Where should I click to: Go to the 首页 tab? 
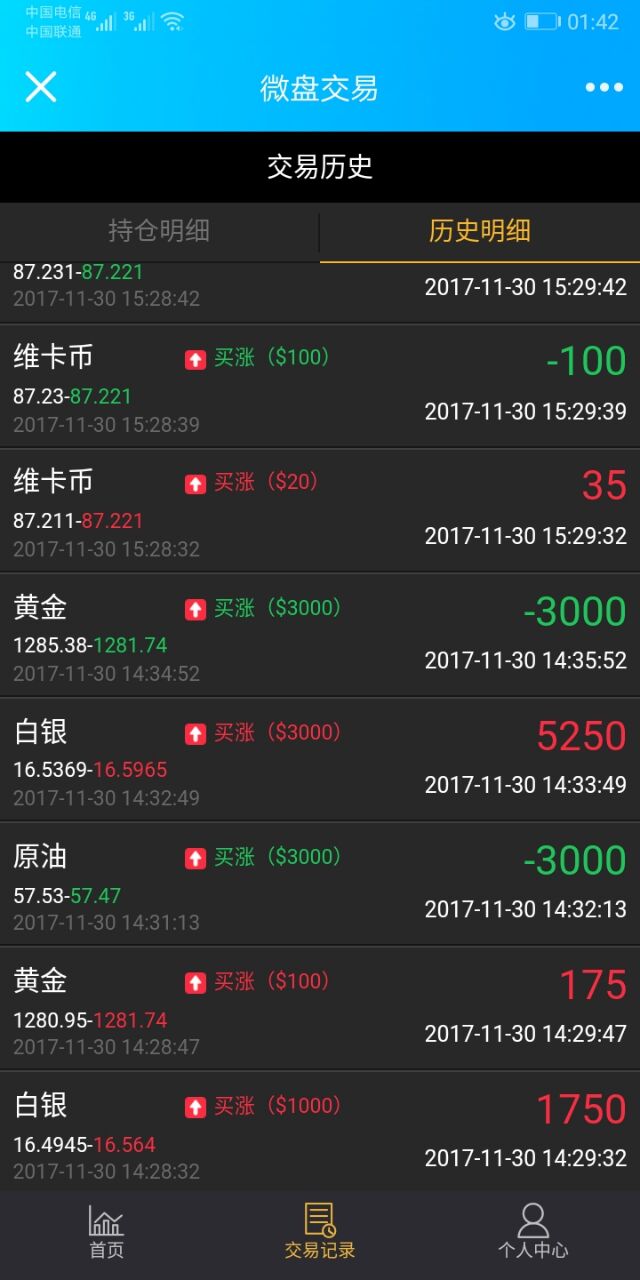(106, 1232)
